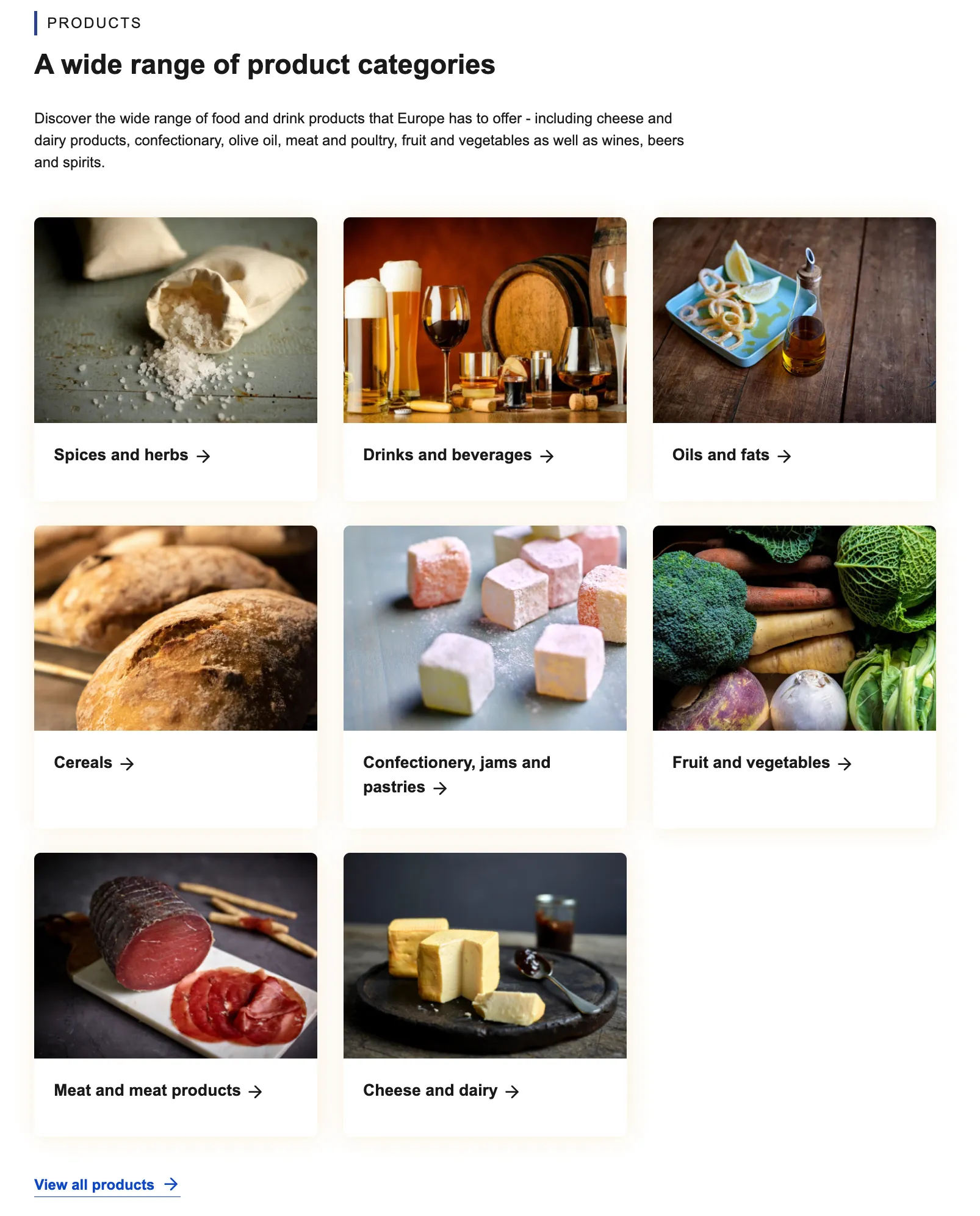
Task: Browse the Cereals category
Action: point(93,763)
